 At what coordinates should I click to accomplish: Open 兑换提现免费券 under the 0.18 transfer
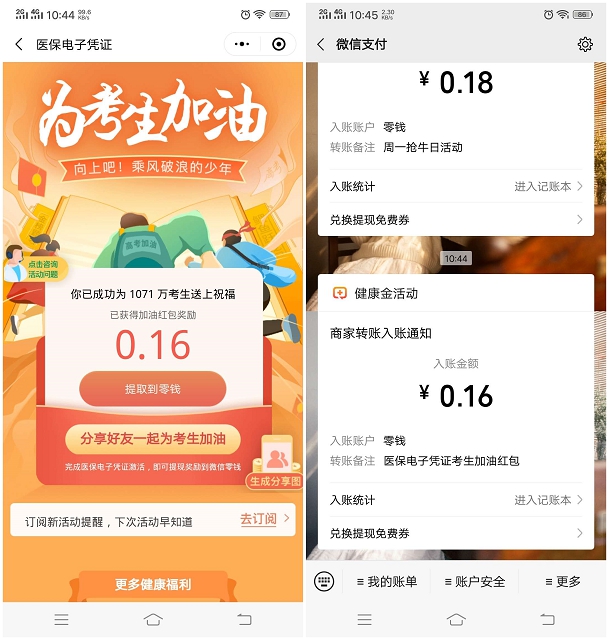click(x=456, y=220)
